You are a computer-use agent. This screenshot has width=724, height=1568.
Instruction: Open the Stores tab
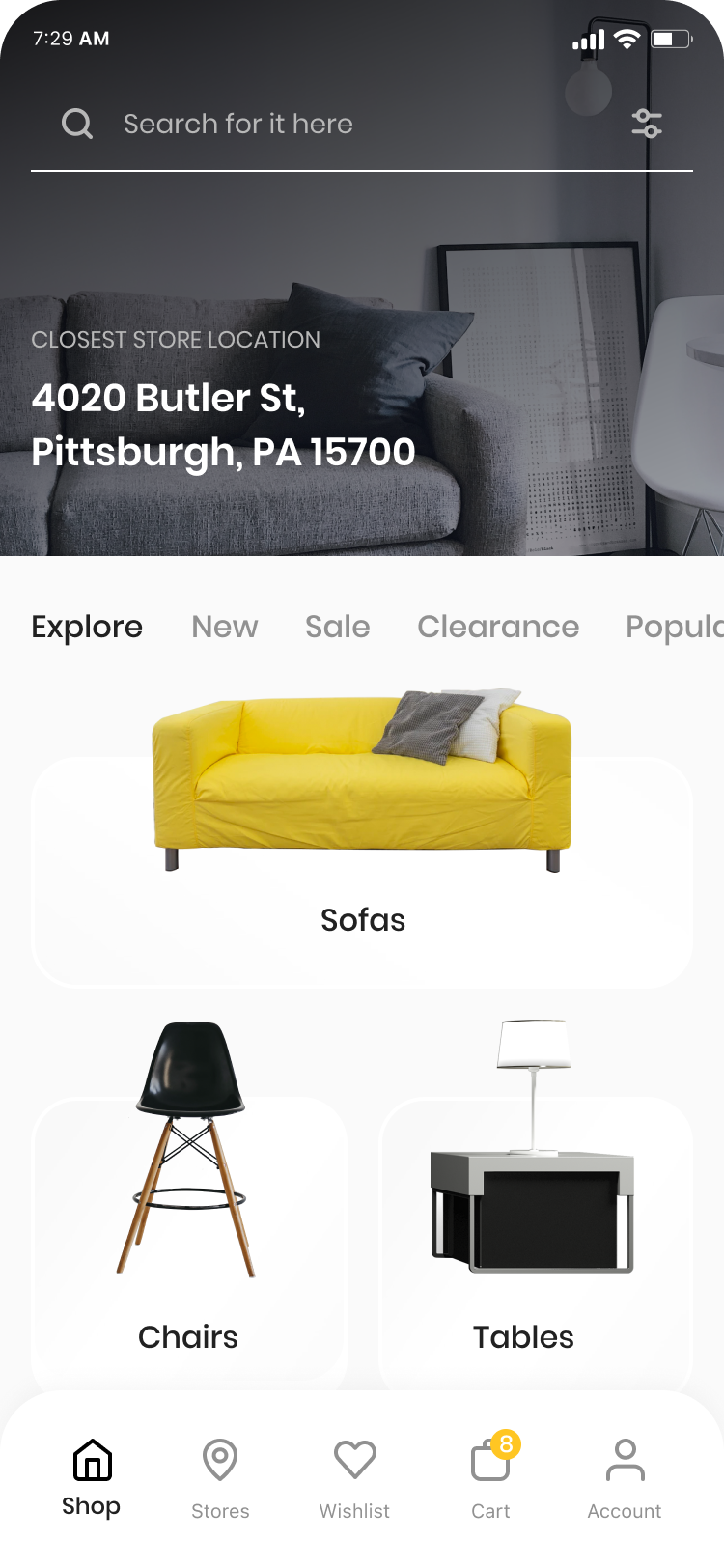pyautogui.click(x=220, y=1478)
